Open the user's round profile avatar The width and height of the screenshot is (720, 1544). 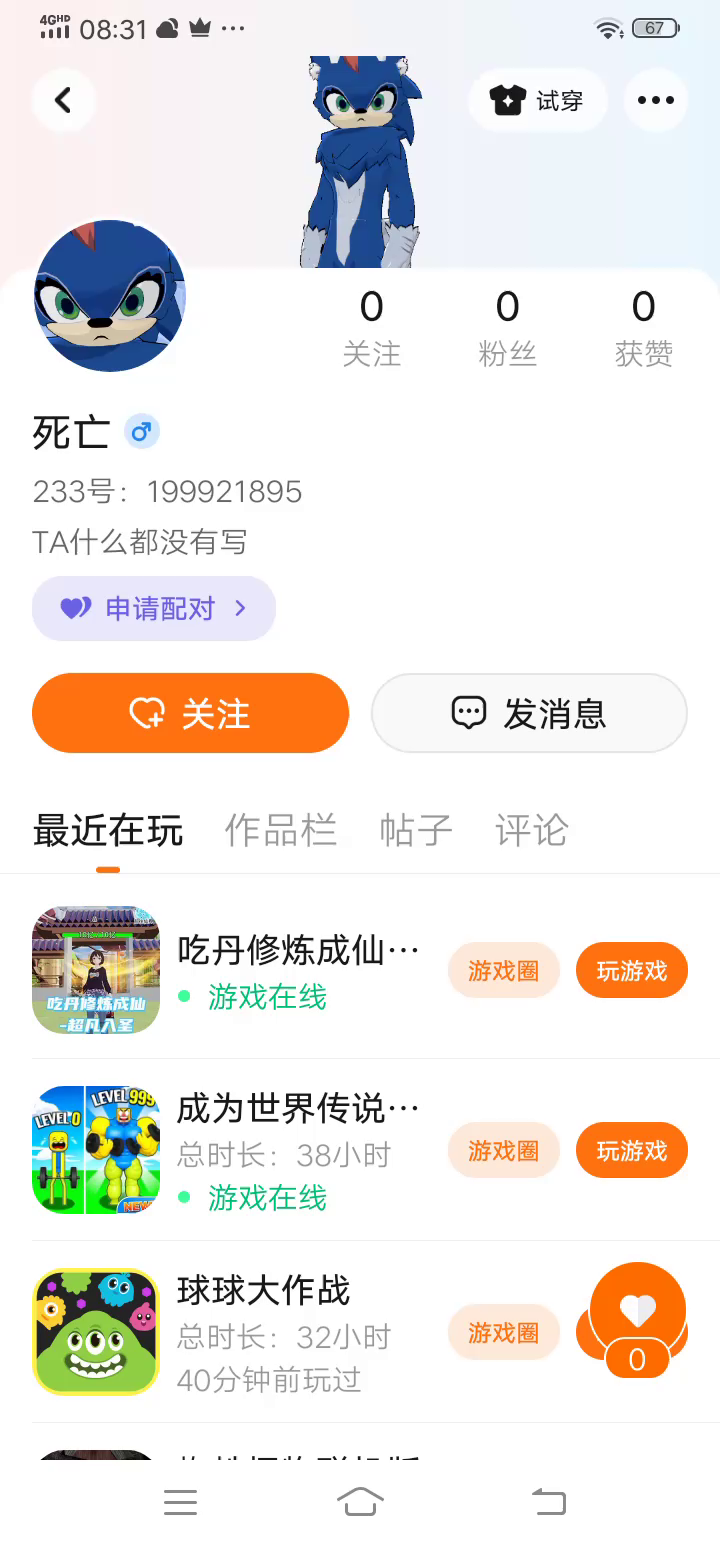pyautogui.click(x=110, y=296)
